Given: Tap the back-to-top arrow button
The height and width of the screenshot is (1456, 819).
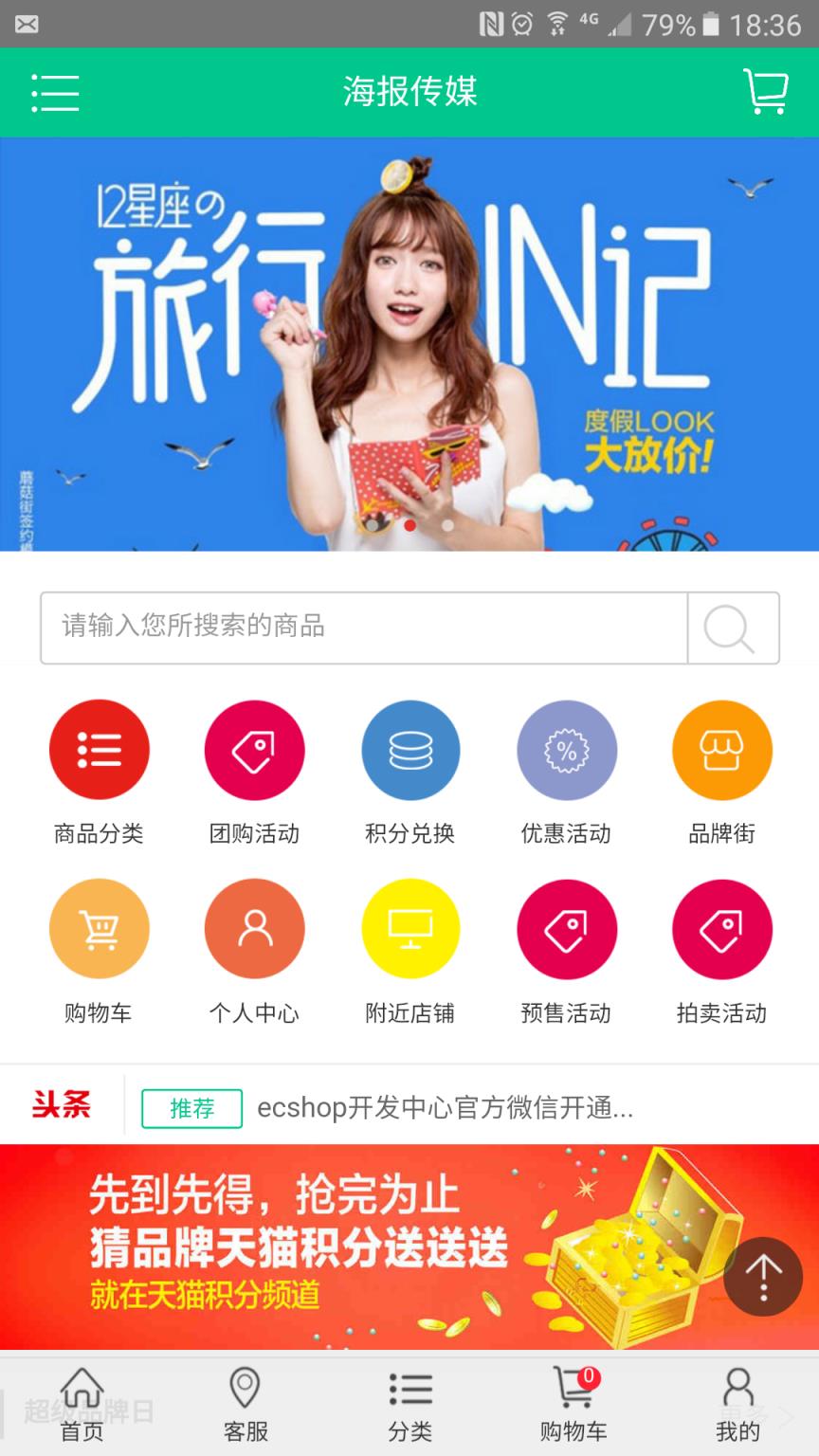Looking at the screenshot, I should pos(762,1276).
